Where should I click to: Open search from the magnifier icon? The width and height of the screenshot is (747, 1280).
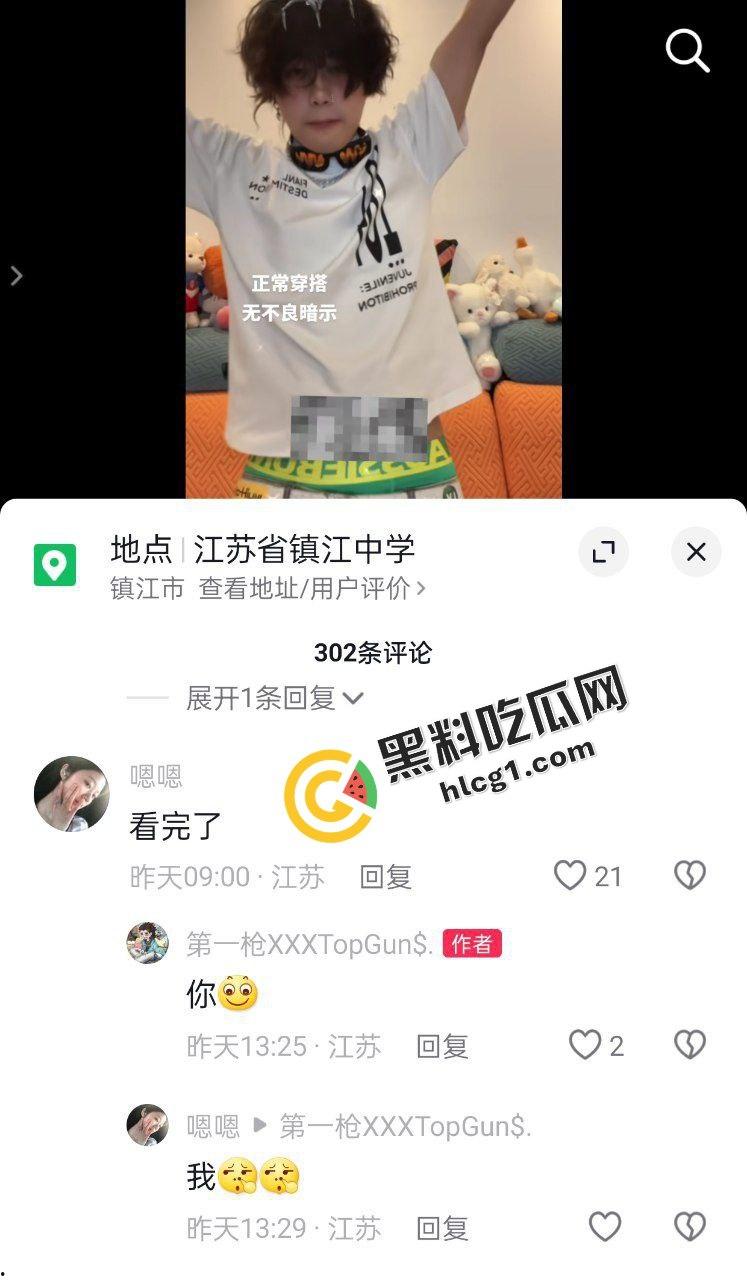point(687,50)
